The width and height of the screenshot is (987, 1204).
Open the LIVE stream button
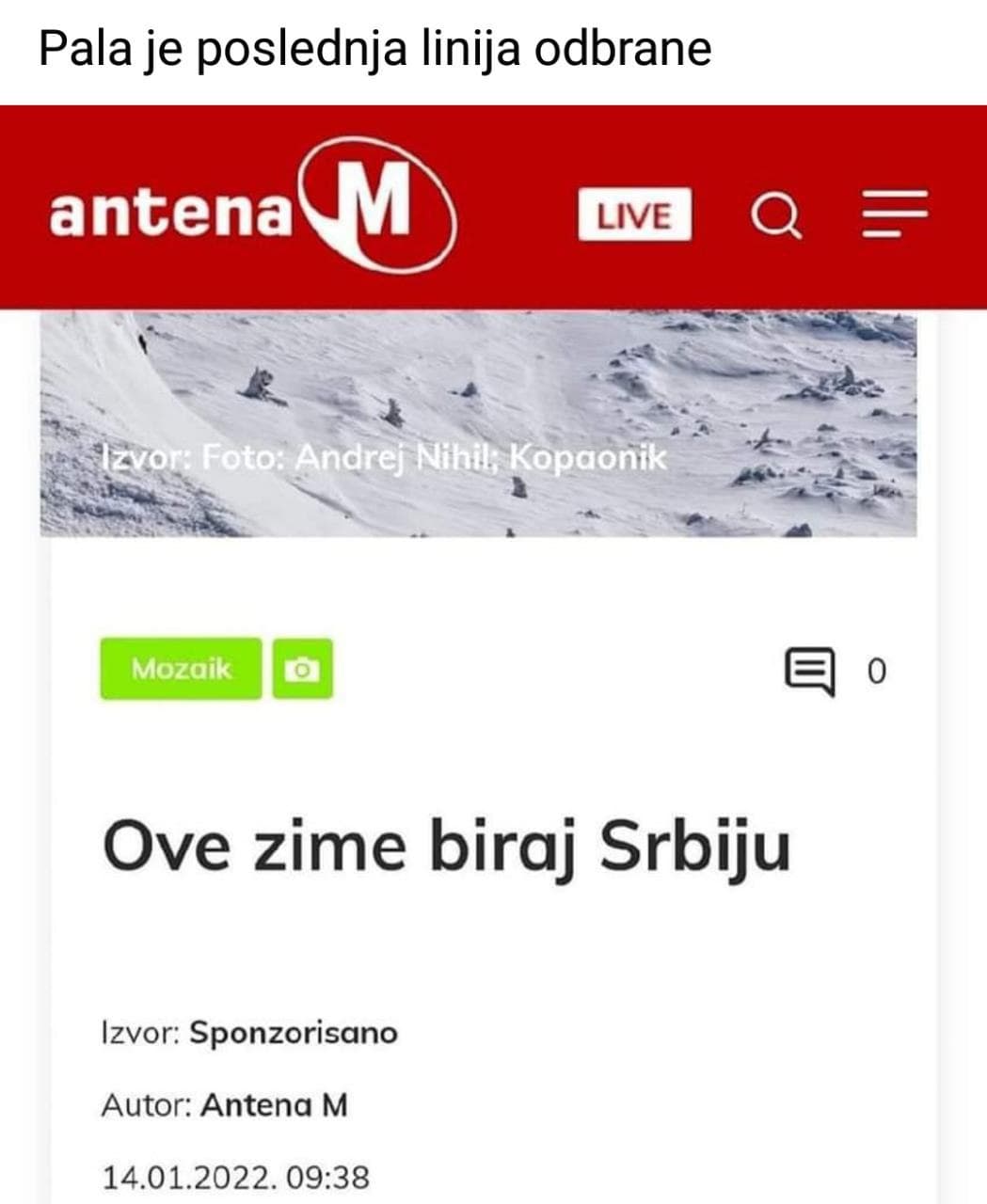click(634, 215)
